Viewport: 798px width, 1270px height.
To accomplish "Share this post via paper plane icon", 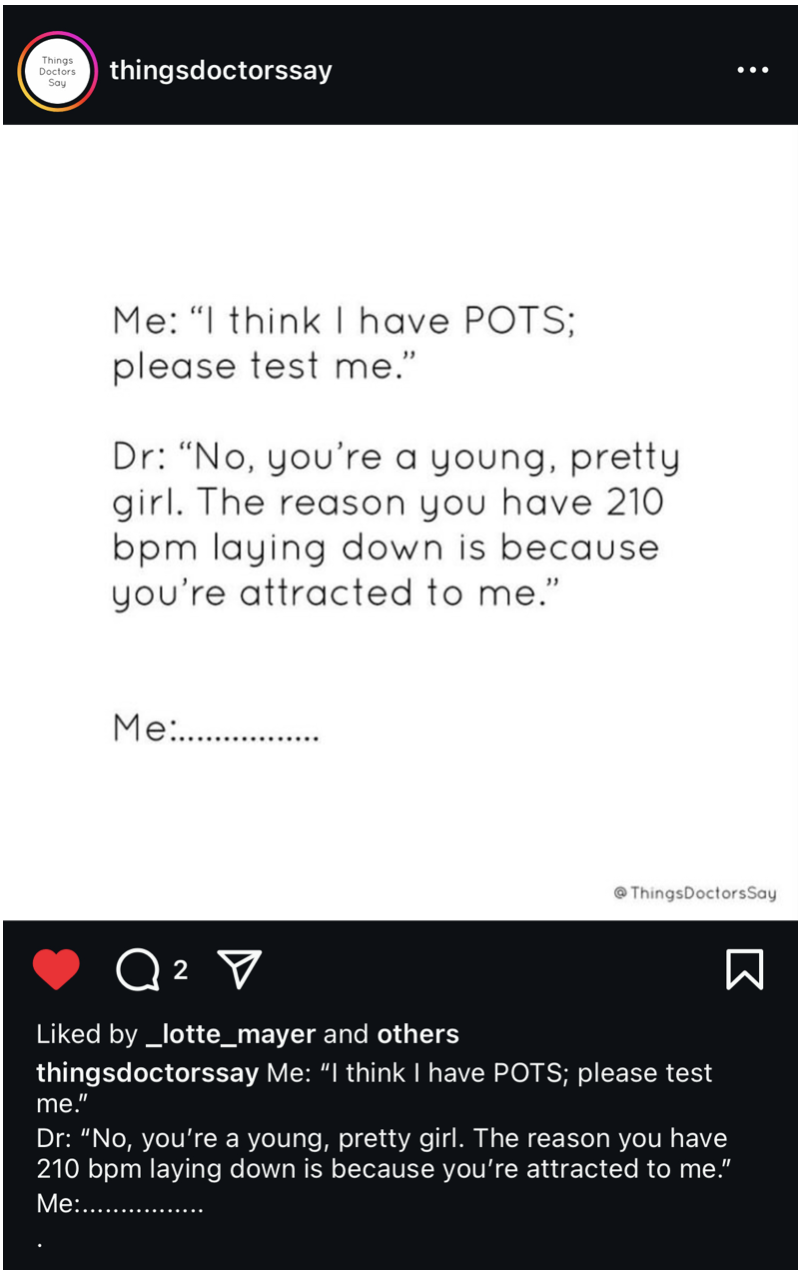I will pos(240,969).
